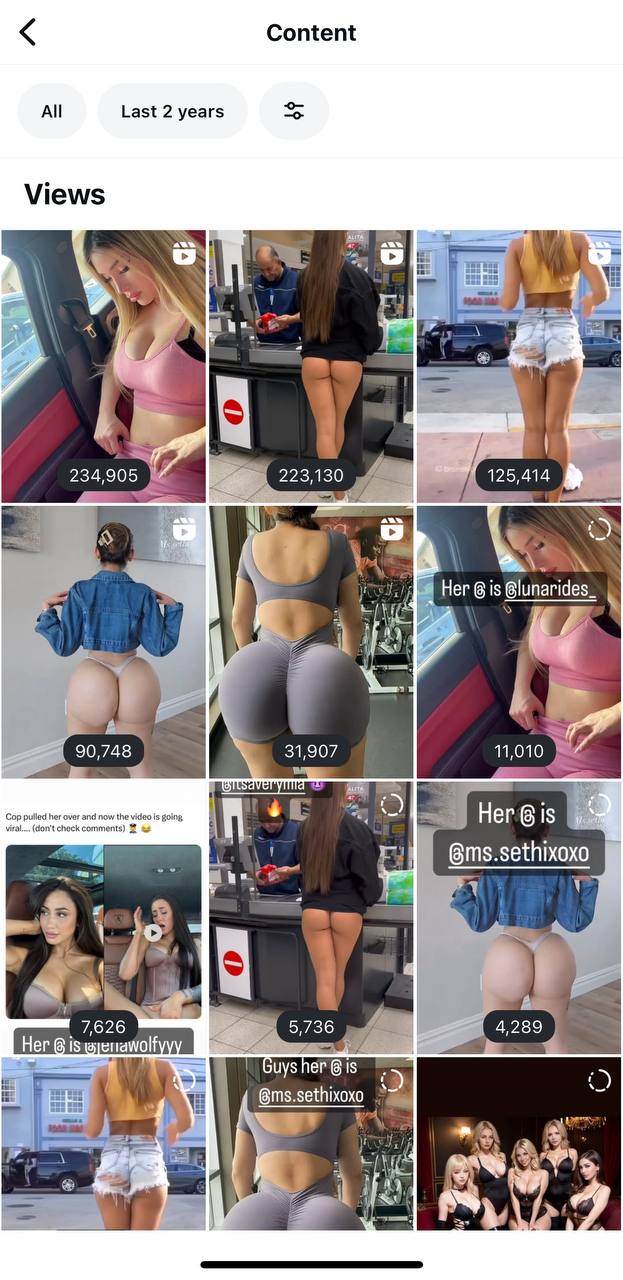This screenshot has width=623, height=1280.
Task: Open the reel with 234,905 views
Action: point(103,366)
